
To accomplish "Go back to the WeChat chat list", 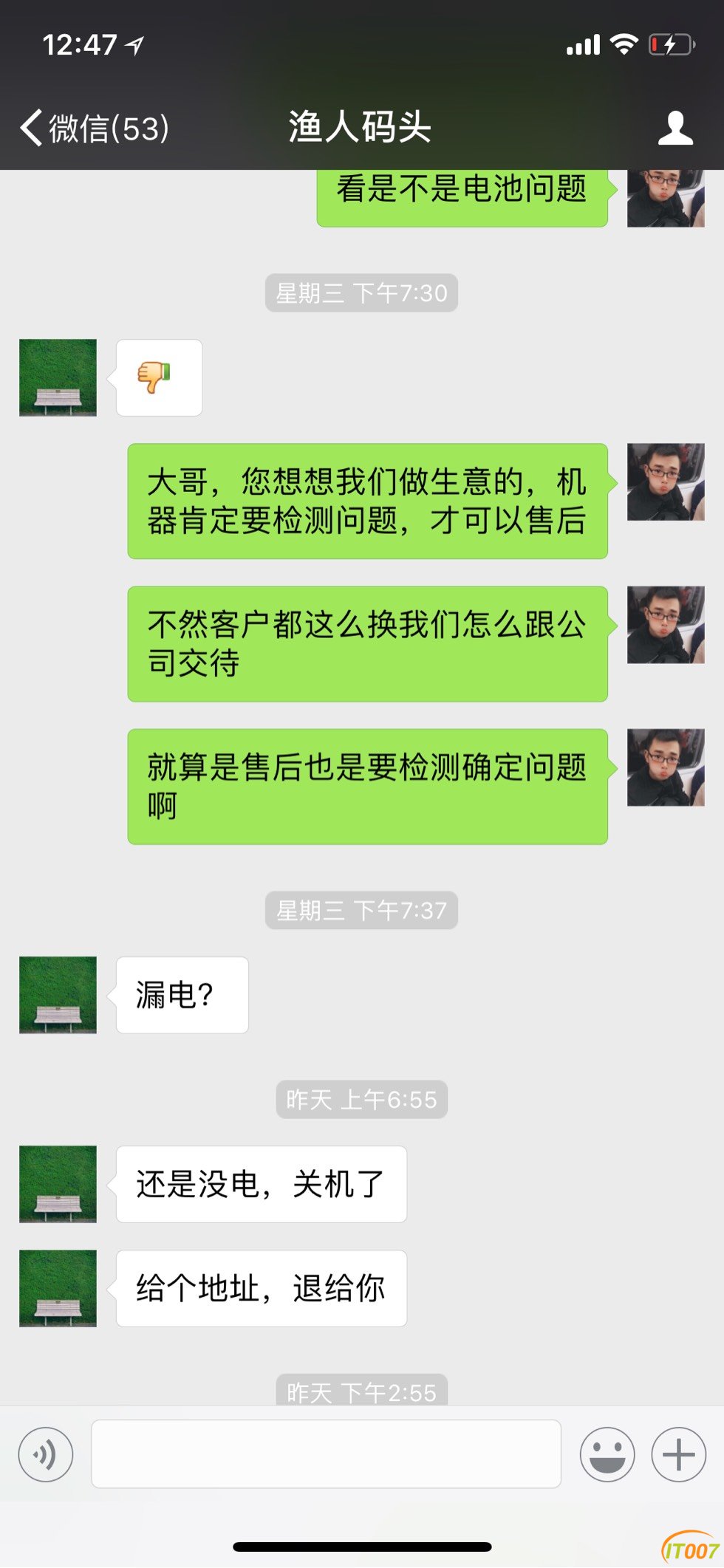I will click(94, 129).
